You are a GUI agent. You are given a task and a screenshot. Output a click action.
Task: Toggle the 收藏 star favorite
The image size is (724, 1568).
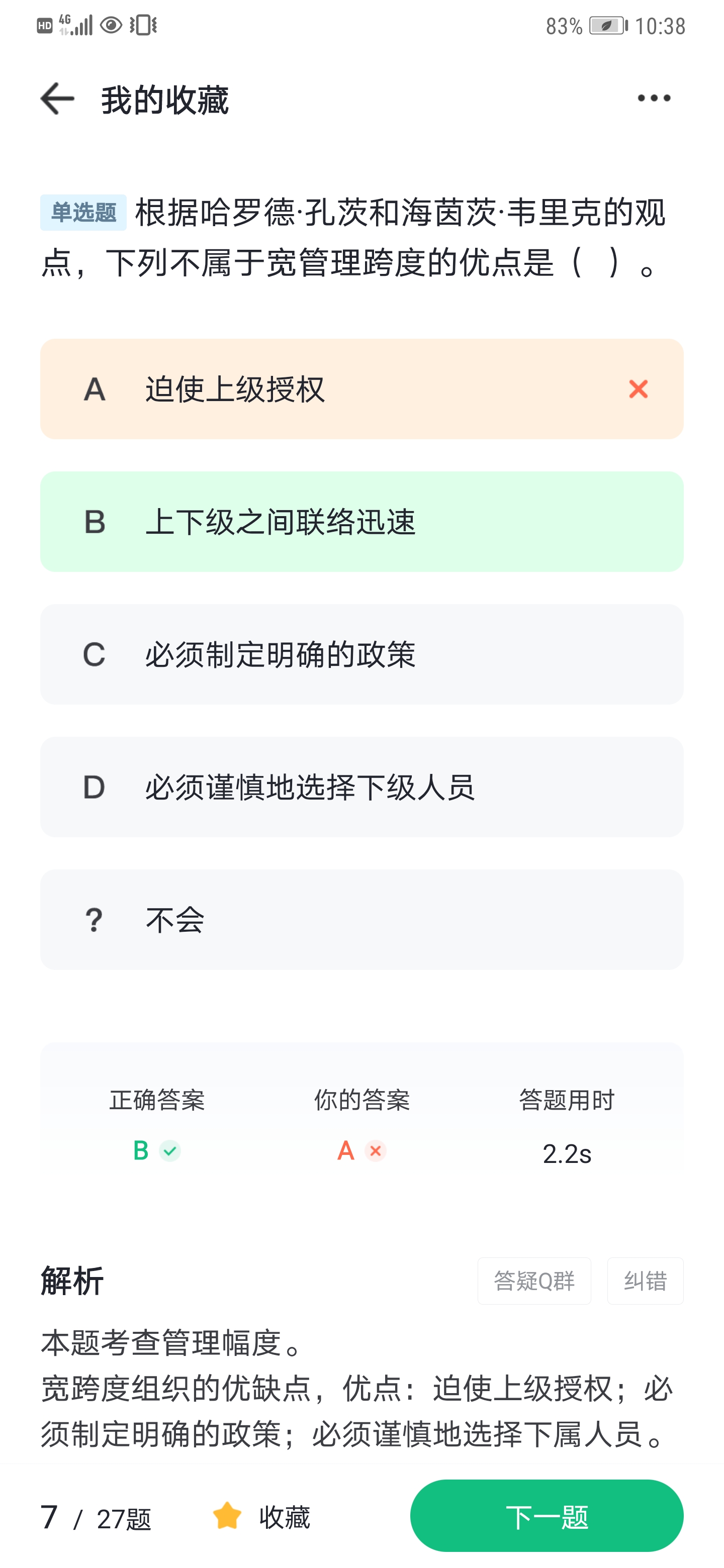pos(261,1517)
